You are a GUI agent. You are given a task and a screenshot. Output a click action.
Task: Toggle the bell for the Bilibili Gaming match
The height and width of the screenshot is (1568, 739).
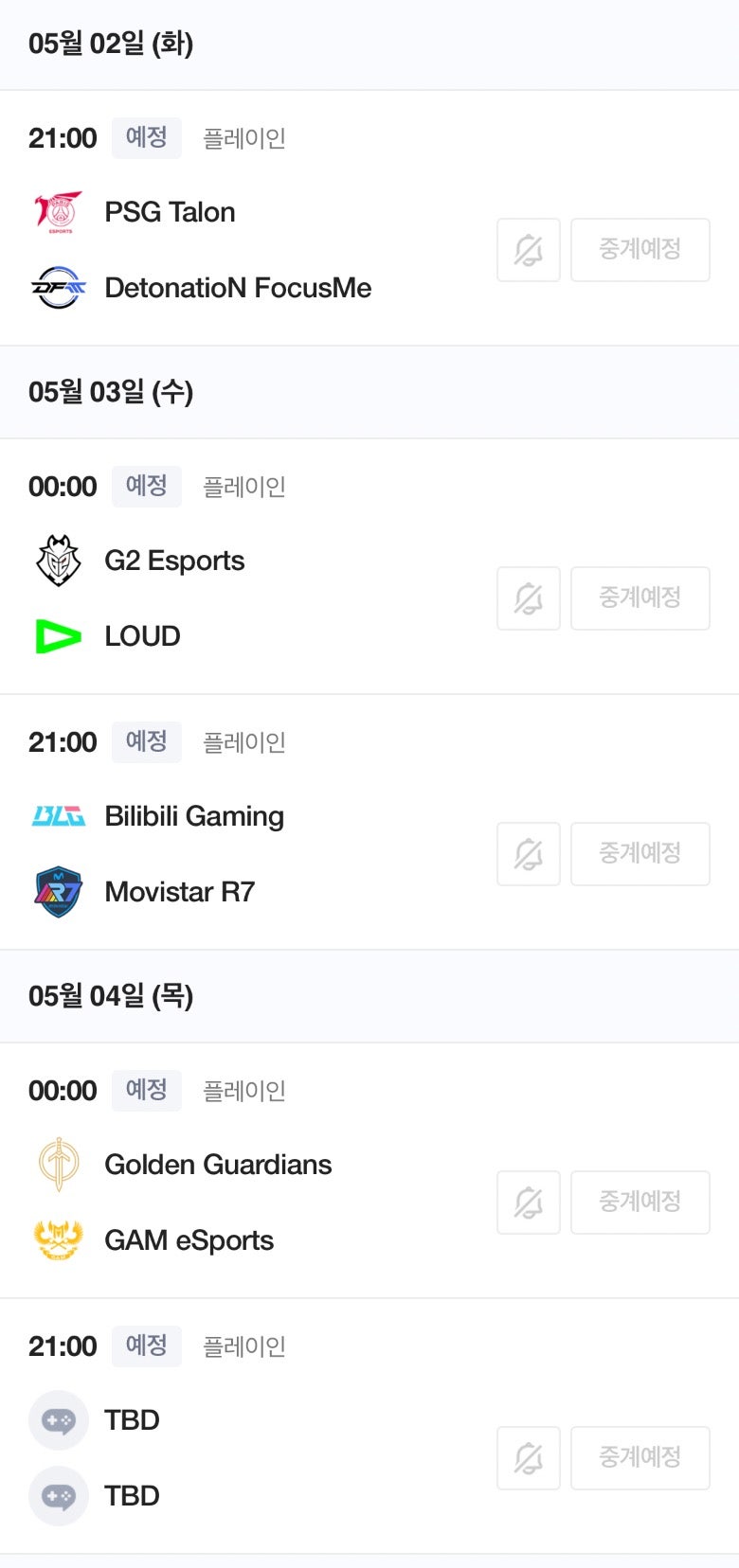[x=528, y=853]
